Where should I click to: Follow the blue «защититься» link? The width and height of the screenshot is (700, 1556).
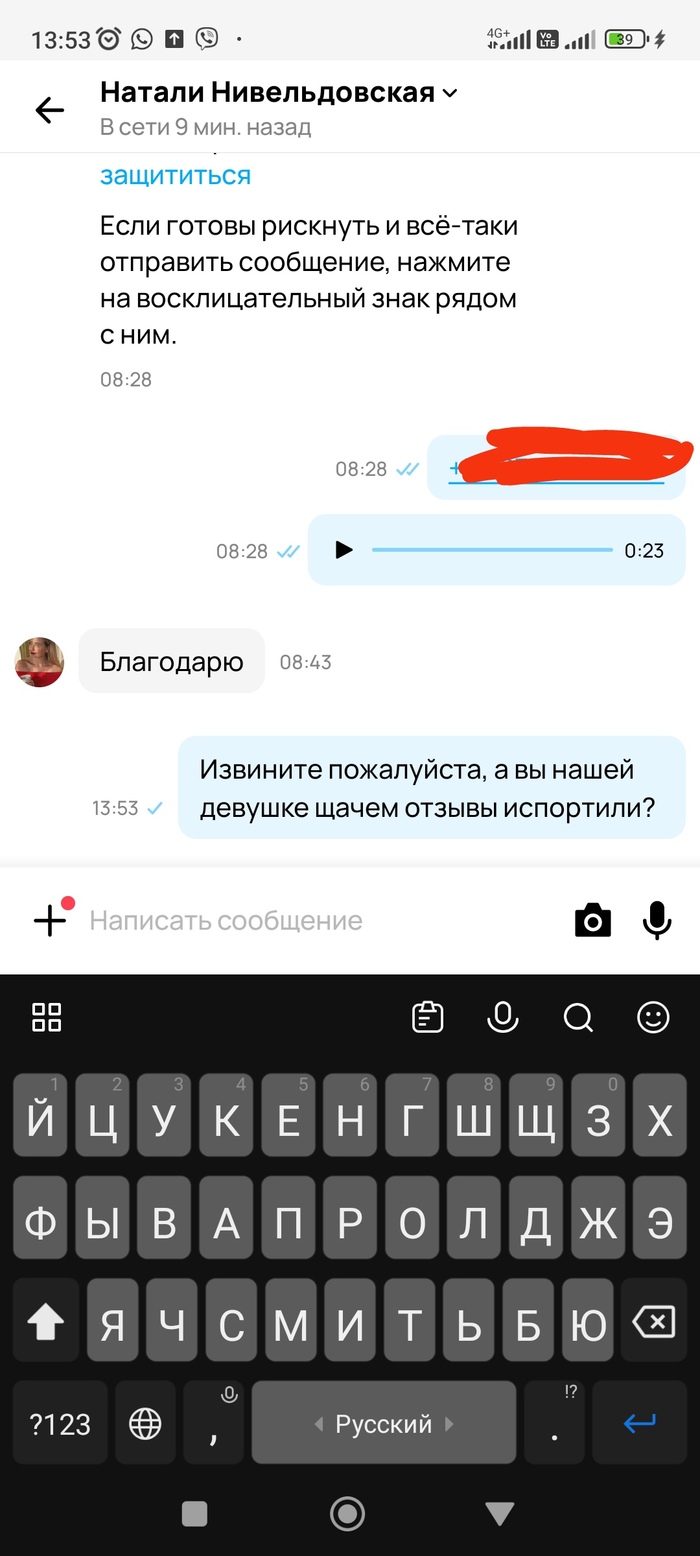click(175, 176)
